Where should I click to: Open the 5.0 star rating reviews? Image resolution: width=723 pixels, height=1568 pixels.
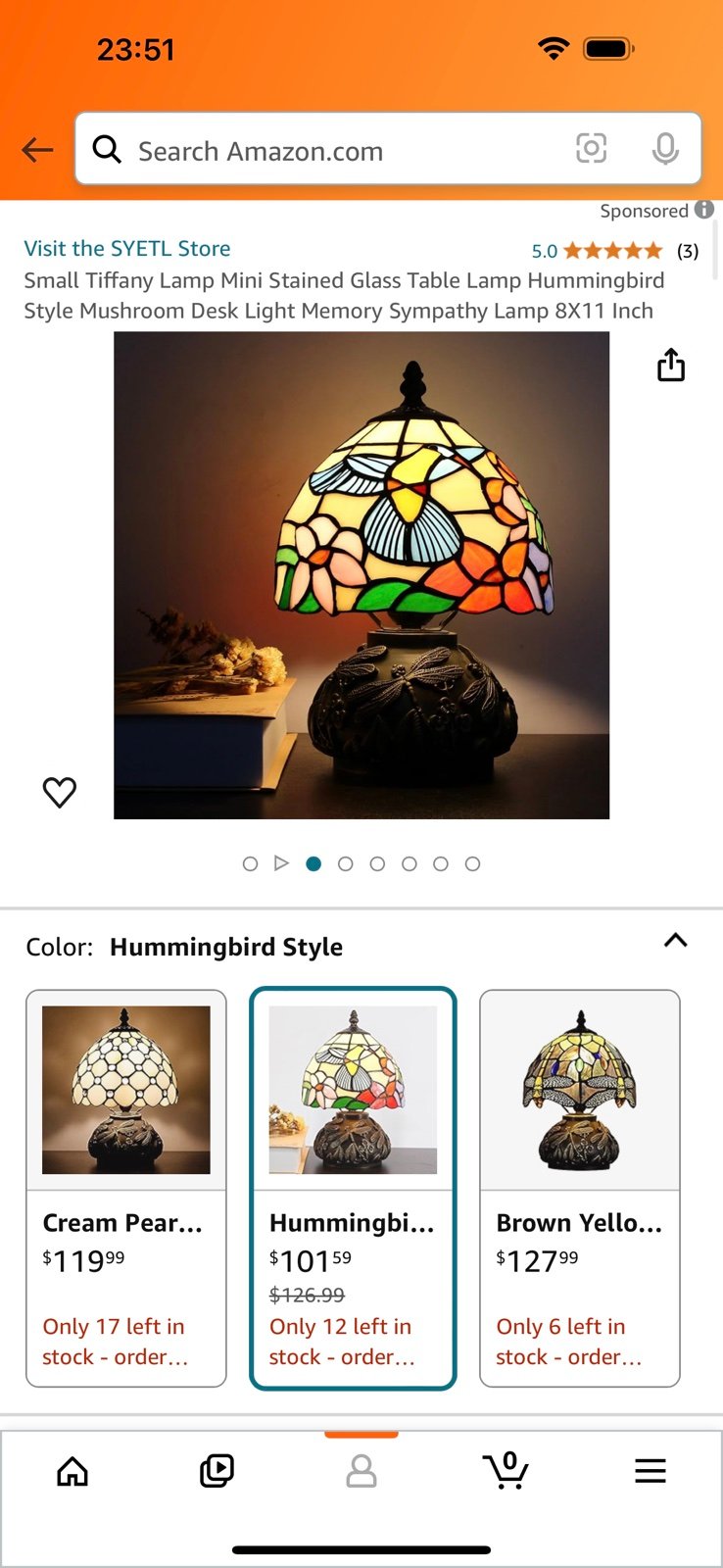pos(614,251)
